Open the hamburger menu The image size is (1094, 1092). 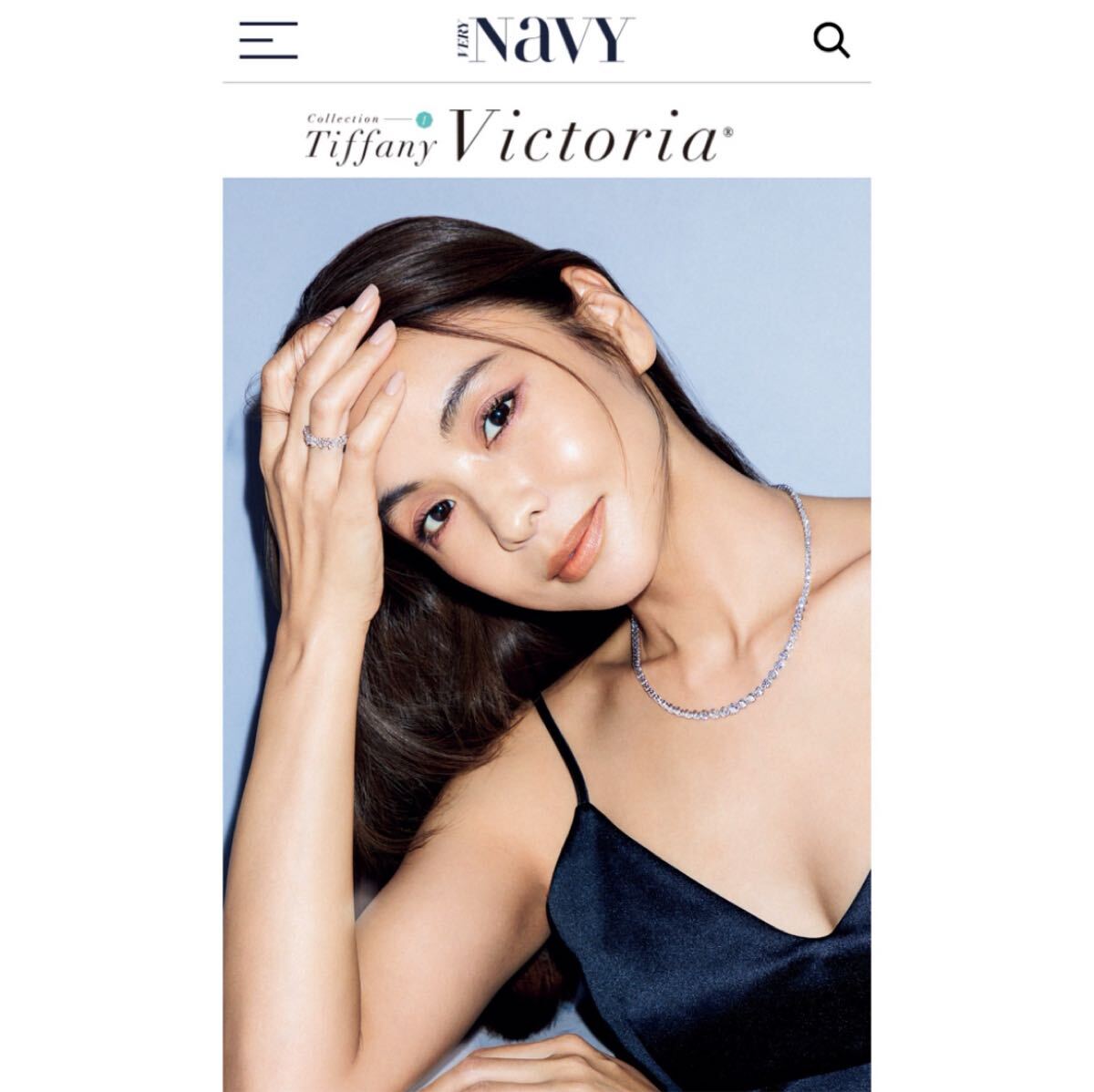(x=268, y=40)
